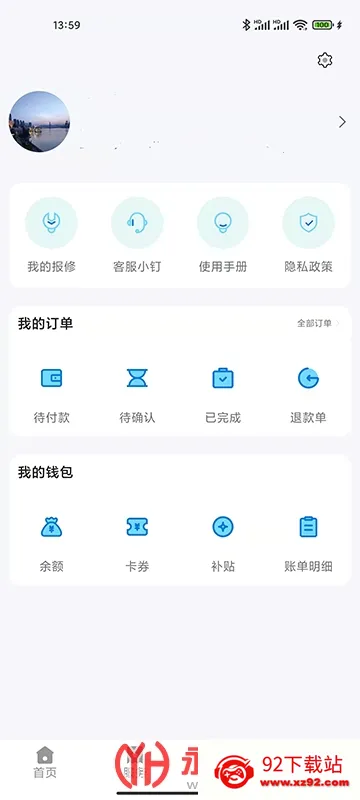View 账单明细 bill details
The height and width of the screenshot is (800, 360).
tap(308, 544)
